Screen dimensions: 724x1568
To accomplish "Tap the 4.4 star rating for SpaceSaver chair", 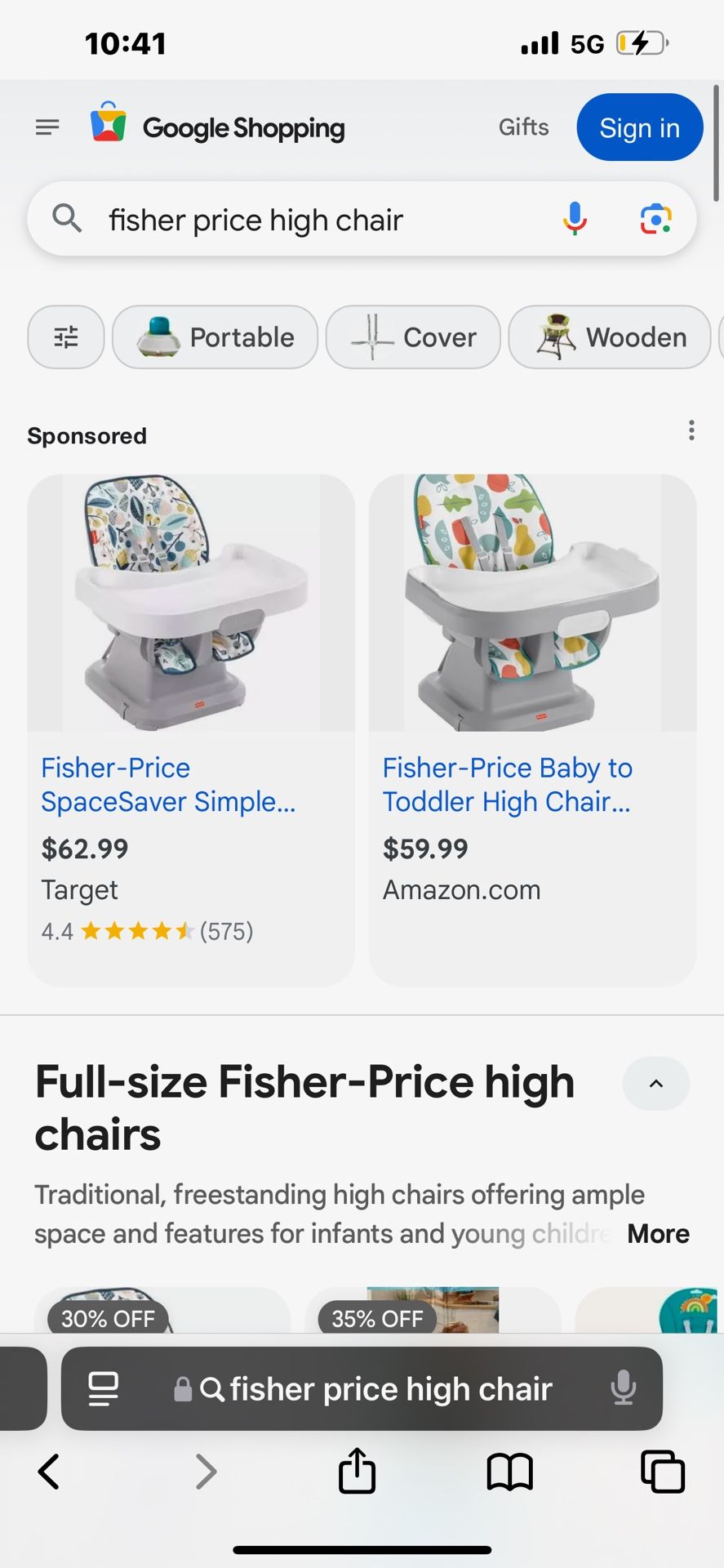I will [x=147, y=930].
